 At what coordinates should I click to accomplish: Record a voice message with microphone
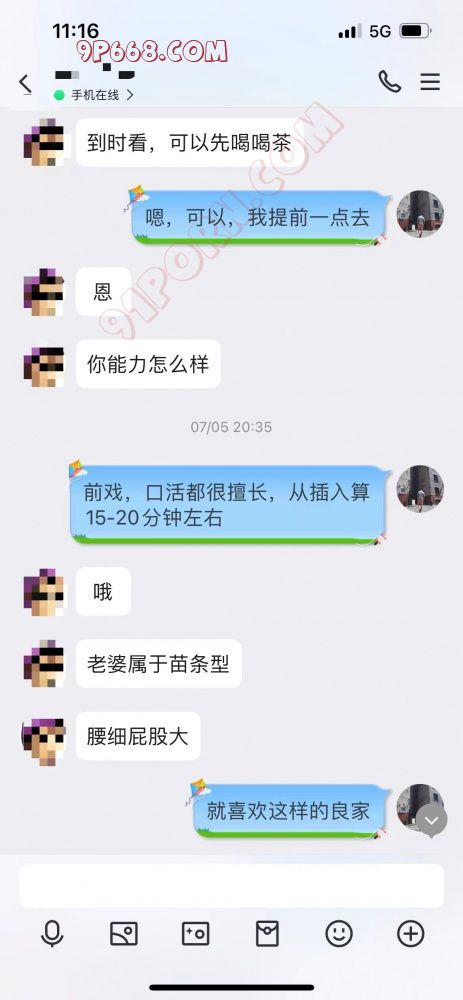pos(52,934)
